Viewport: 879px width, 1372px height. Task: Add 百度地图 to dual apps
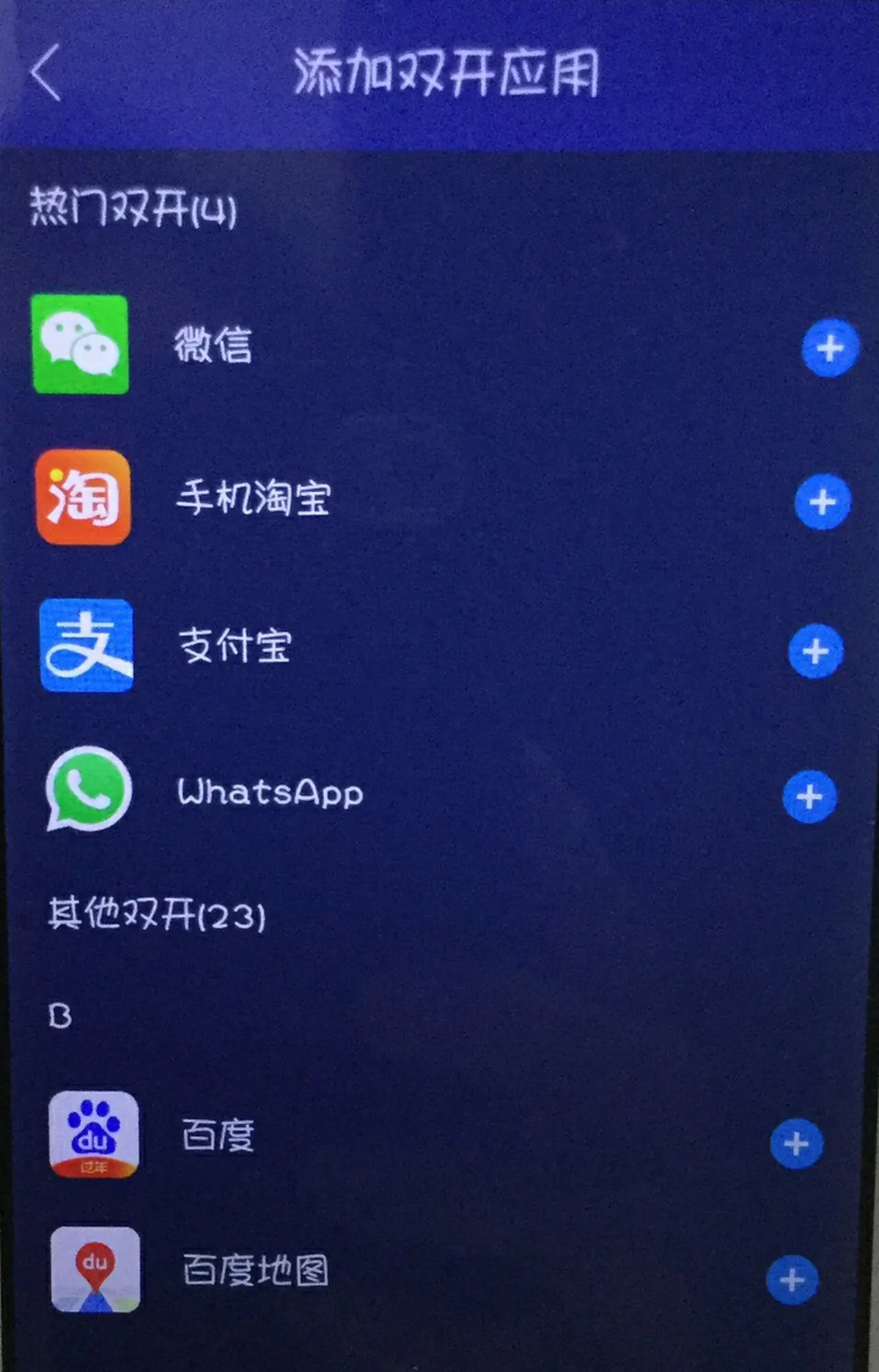[792, 1279]
